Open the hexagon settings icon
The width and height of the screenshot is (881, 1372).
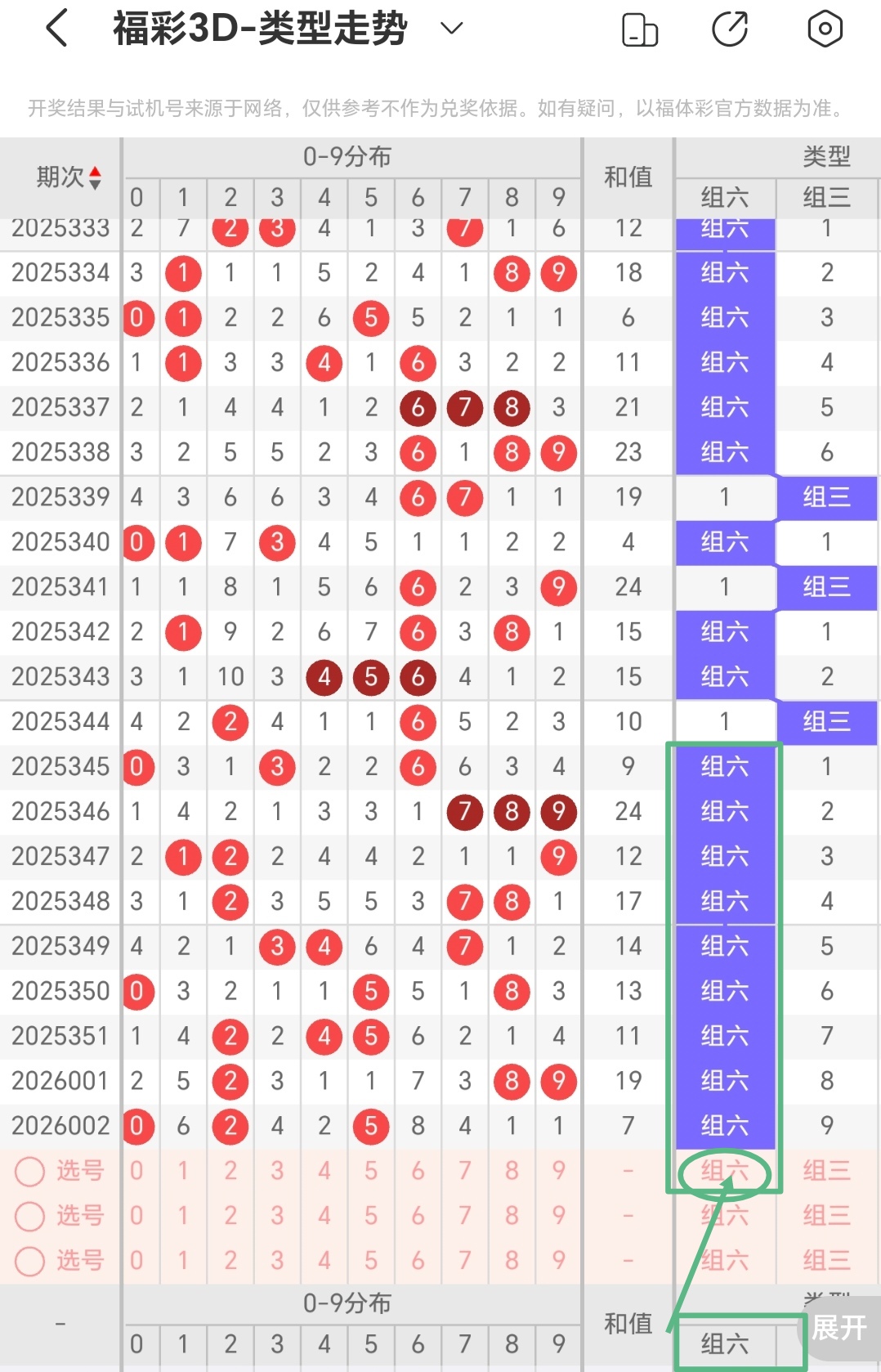point(825,27)
